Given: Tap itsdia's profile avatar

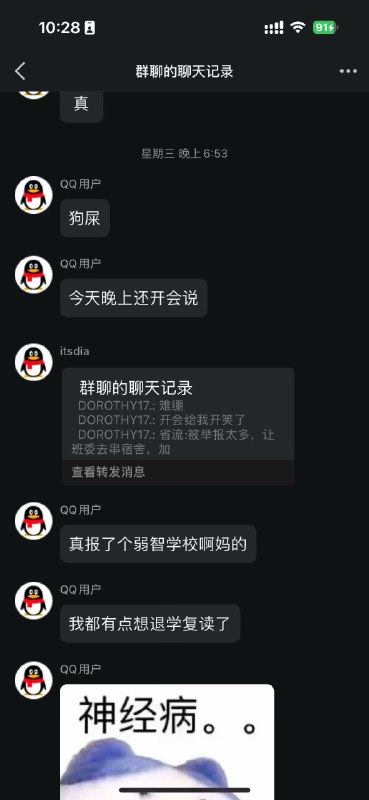Looking at the screenshot, I should pos(34,362).
